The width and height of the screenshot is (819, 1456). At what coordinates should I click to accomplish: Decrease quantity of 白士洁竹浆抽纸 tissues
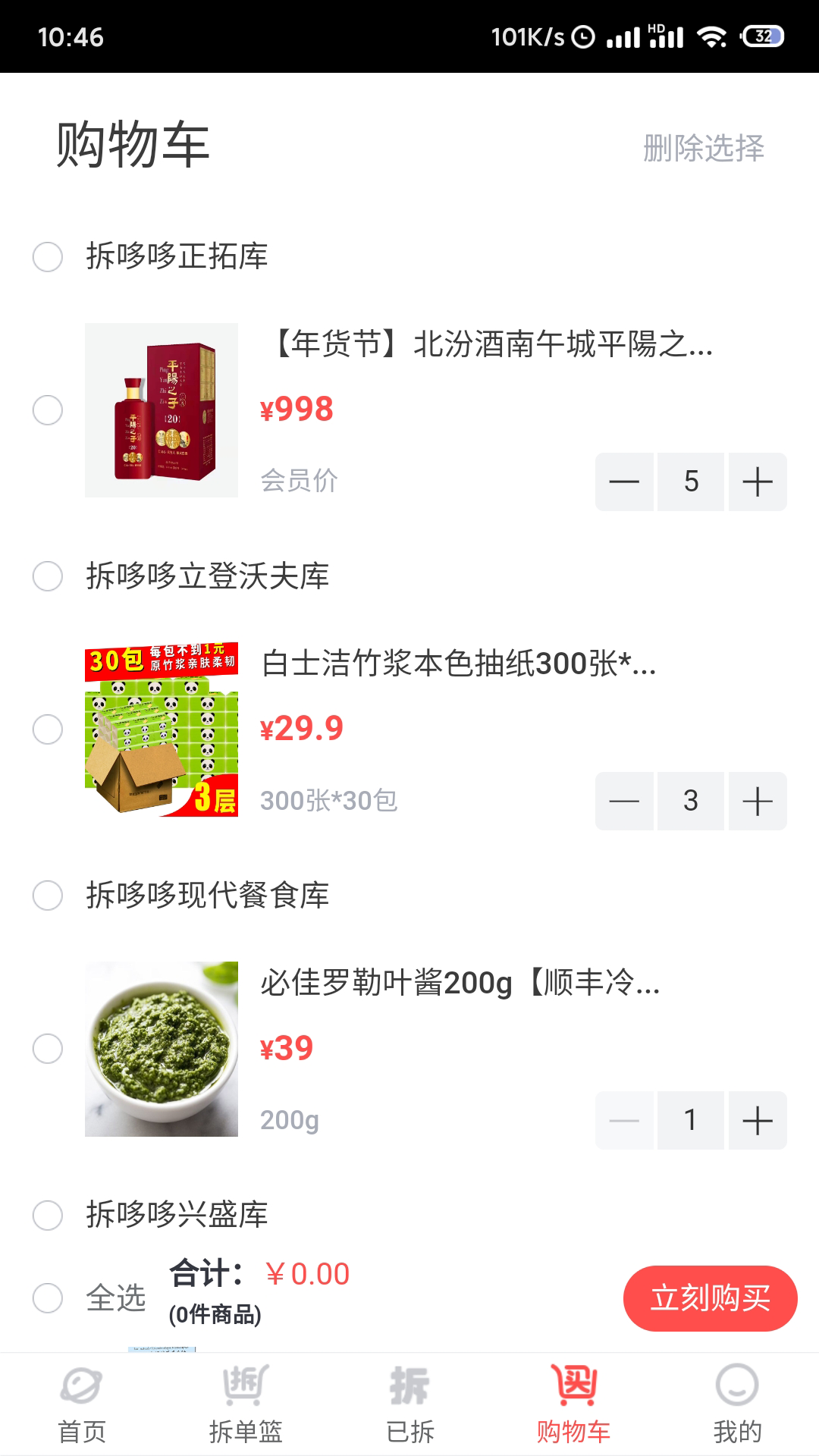tap(625, 800)
